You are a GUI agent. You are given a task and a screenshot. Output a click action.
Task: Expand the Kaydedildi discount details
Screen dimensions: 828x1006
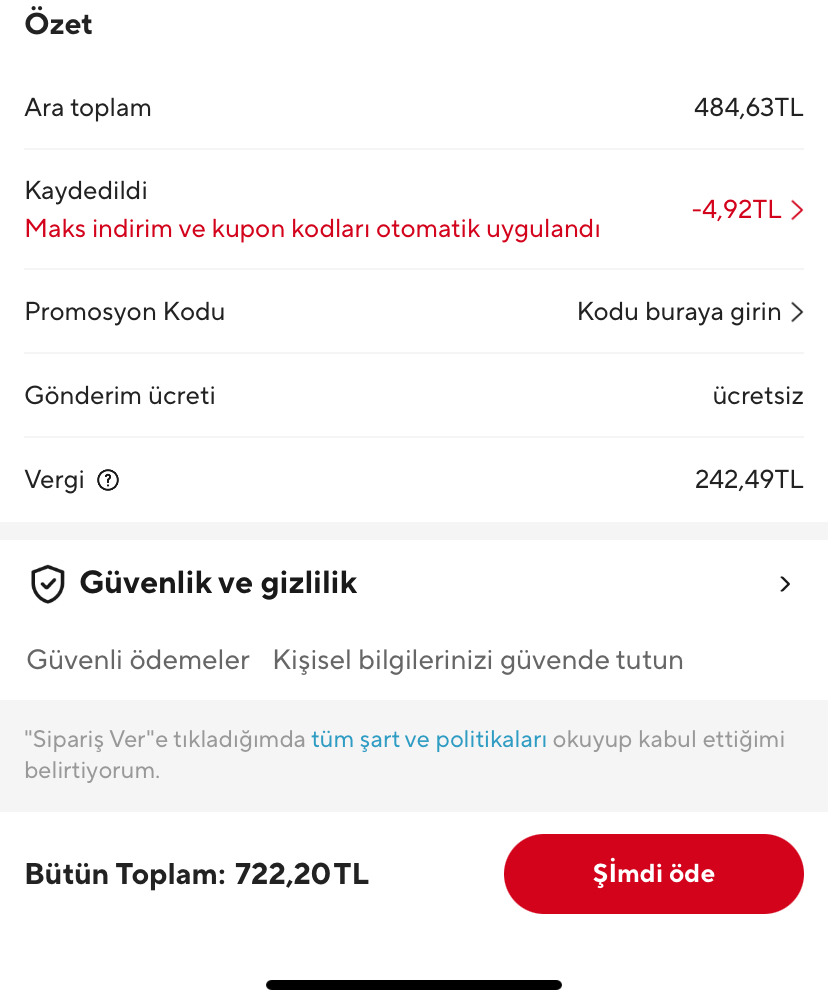tap(747, 210)
